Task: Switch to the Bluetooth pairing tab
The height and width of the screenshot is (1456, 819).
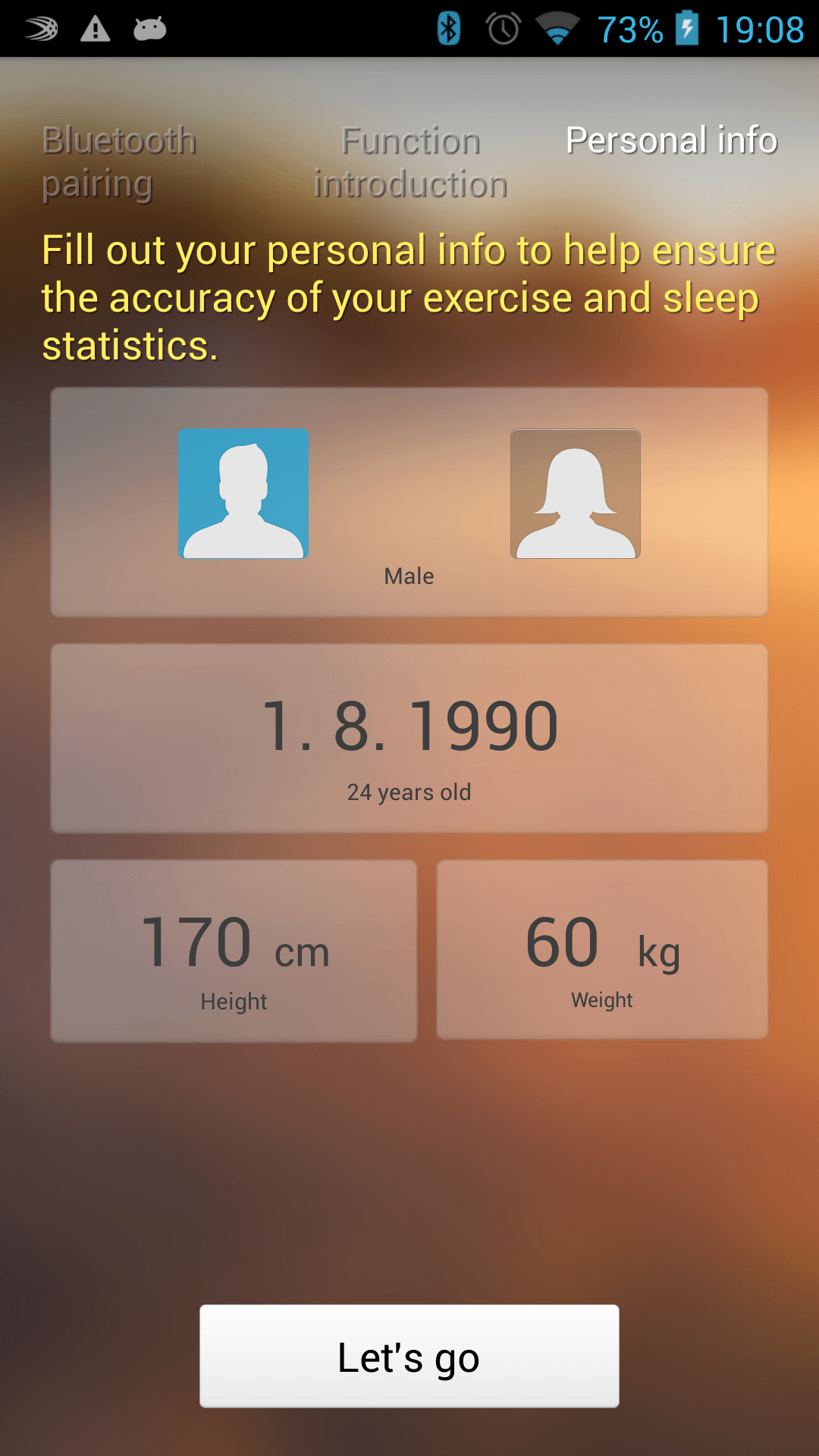Action: tap(119, 162)
